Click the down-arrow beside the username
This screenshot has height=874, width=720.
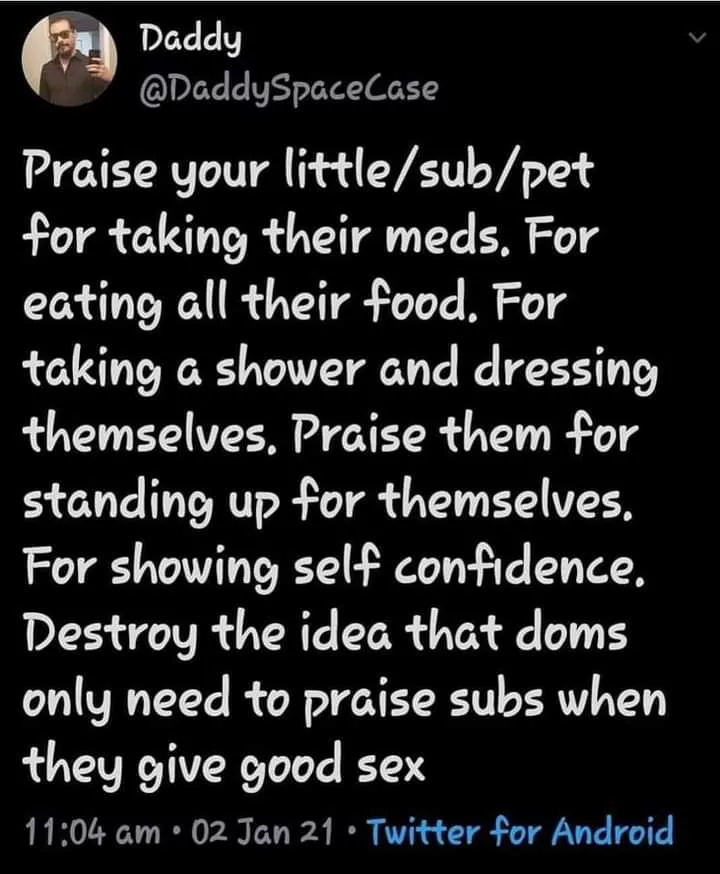(697, 36)
